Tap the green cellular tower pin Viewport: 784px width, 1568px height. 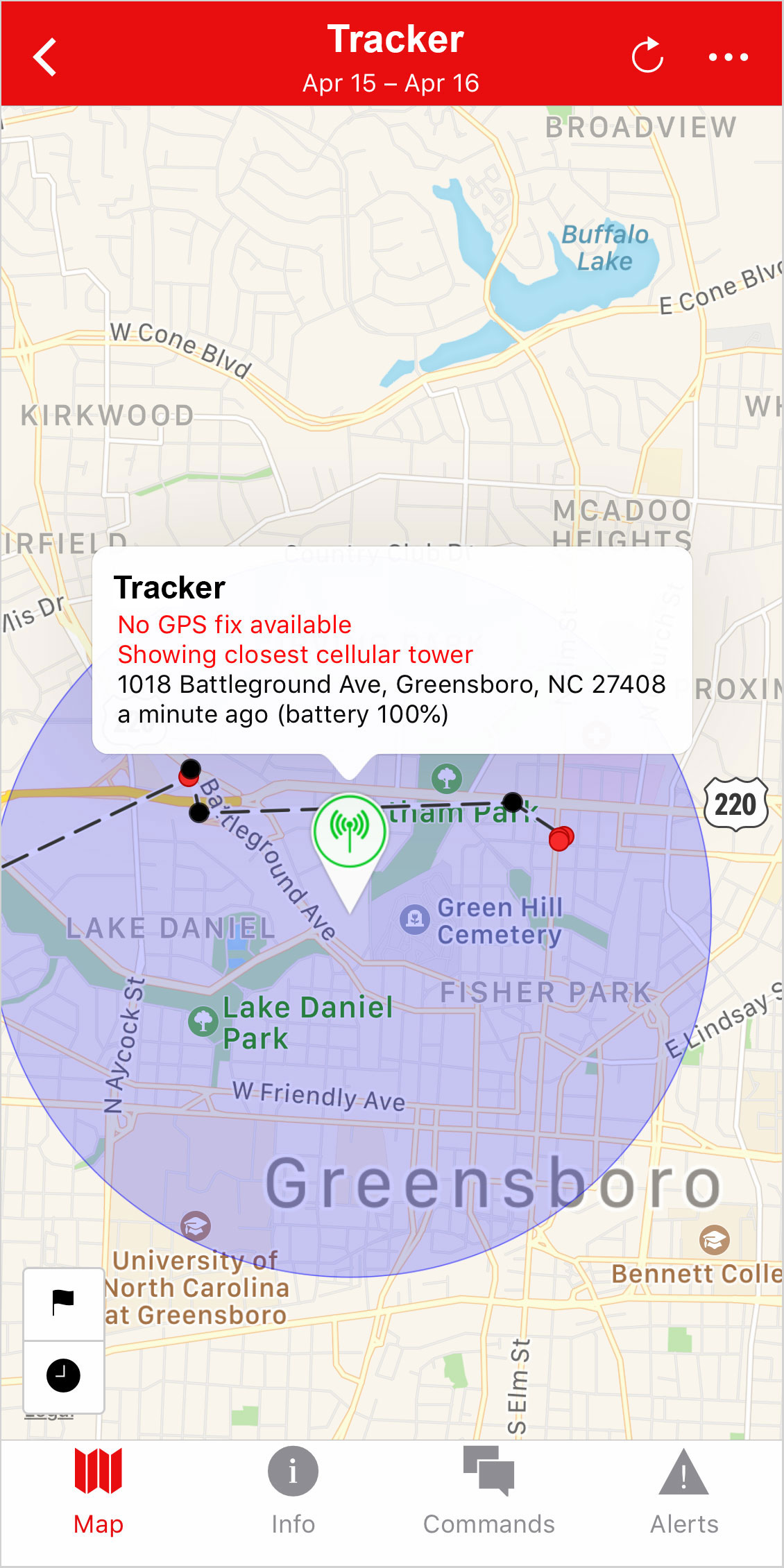pyautogui.click(x=349, y=831)
